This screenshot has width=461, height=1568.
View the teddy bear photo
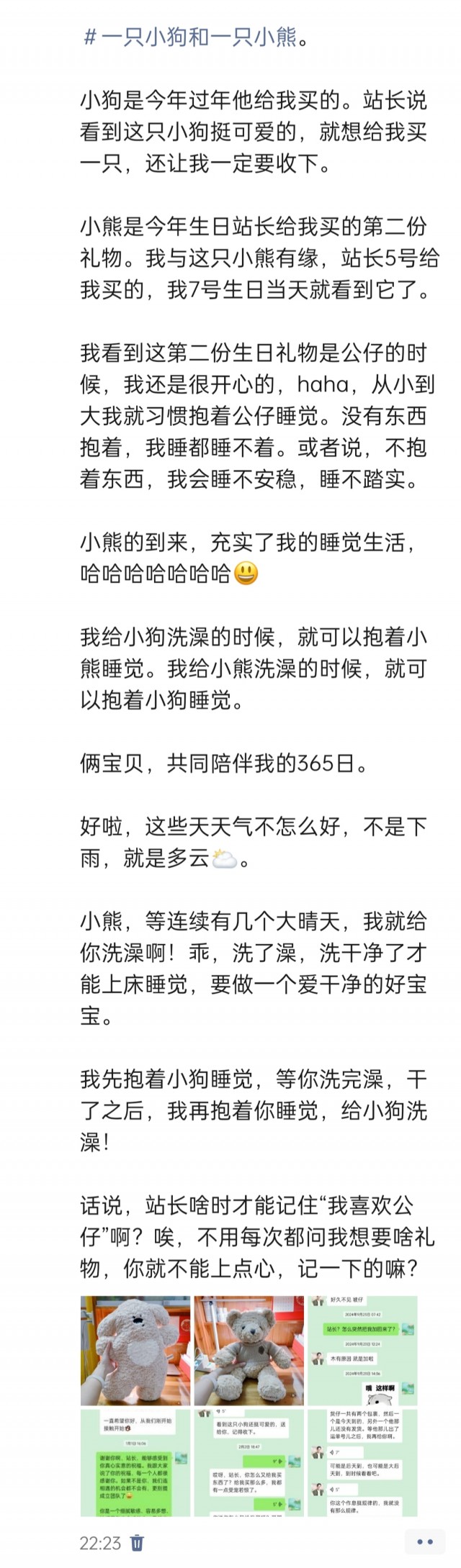249,1350
